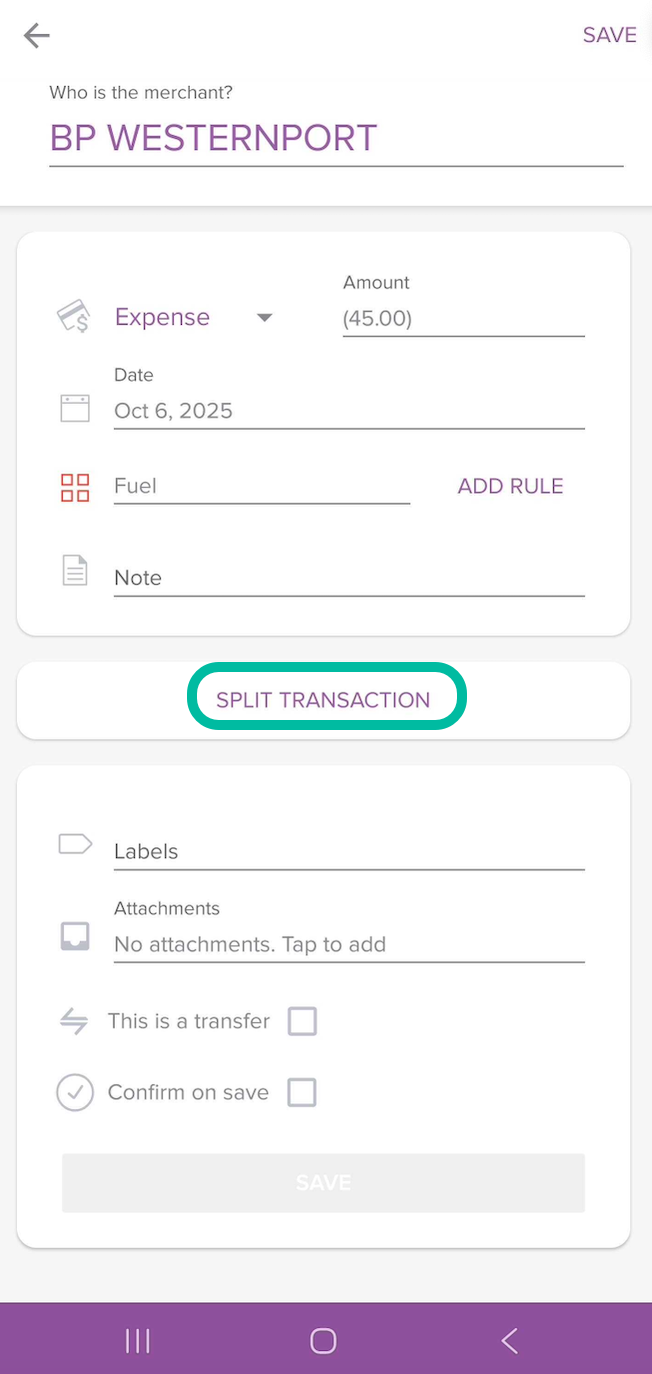The height and width of the screenshot is (1374, 652).
Task: Enable the 'Confirm on save' checkbox
Action: tap(302, 1092)
